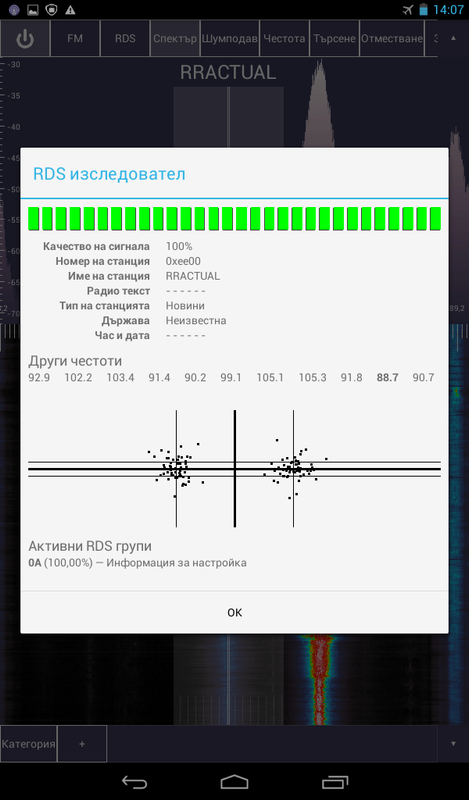Select the FM toolbar button
This screenshot has height=800, width=469.
(x=75, y=38)
